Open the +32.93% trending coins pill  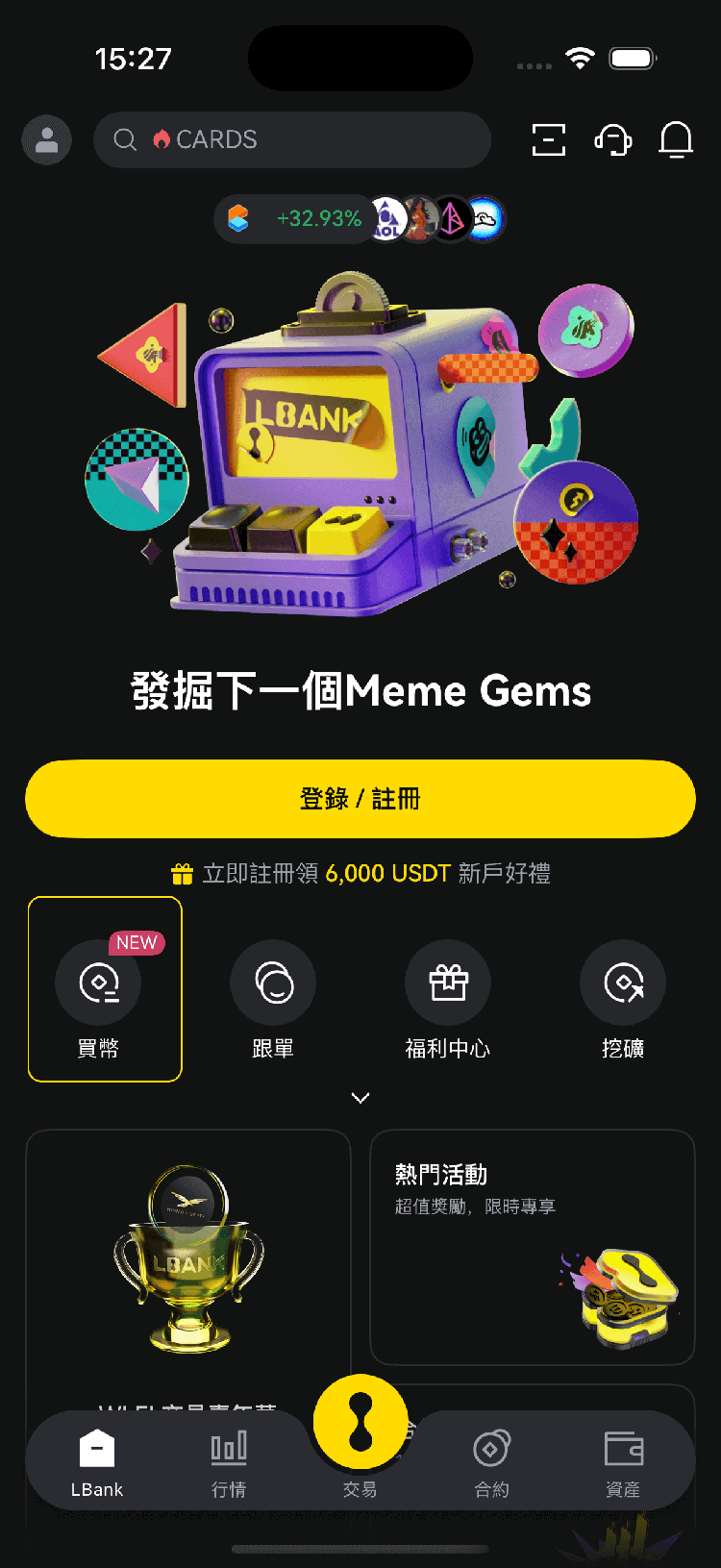360,219
